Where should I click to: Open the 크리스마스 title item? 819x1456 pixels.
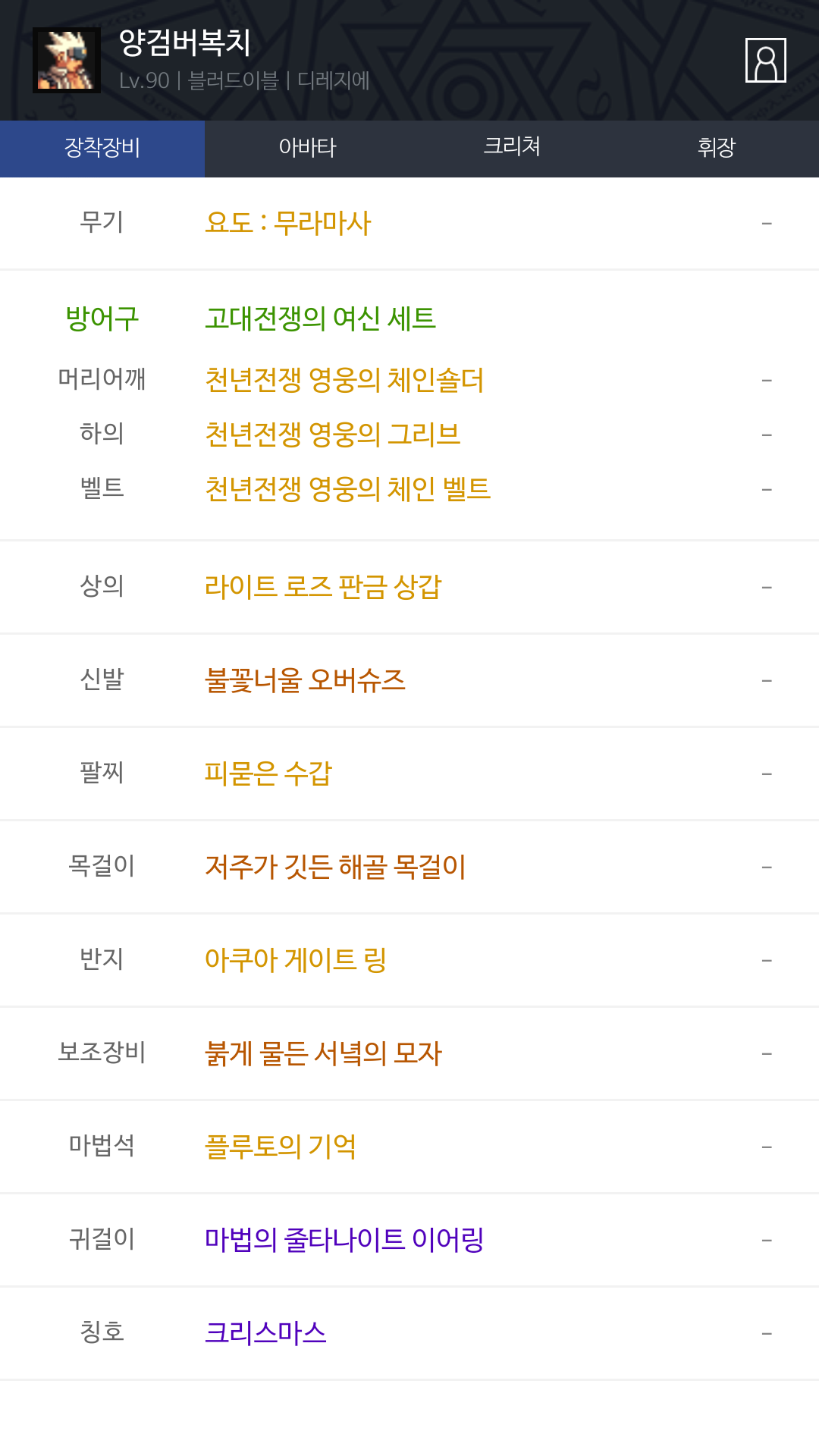click(265, 1333)
